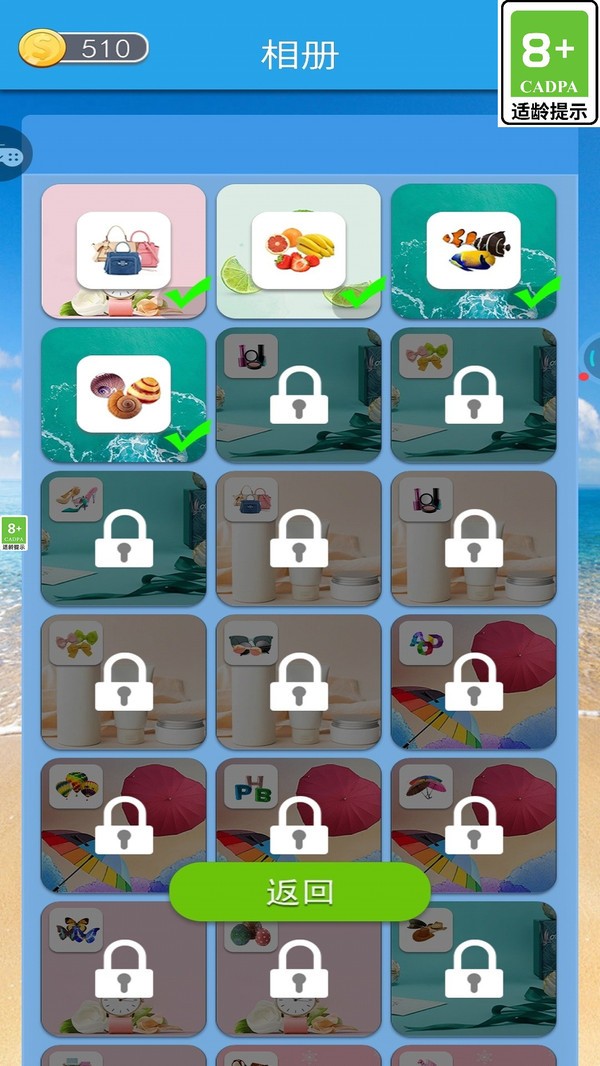Select the locked masks album
Viewport: 600px width, 1066px height.
pyautogui.click(x=298, y=682)
